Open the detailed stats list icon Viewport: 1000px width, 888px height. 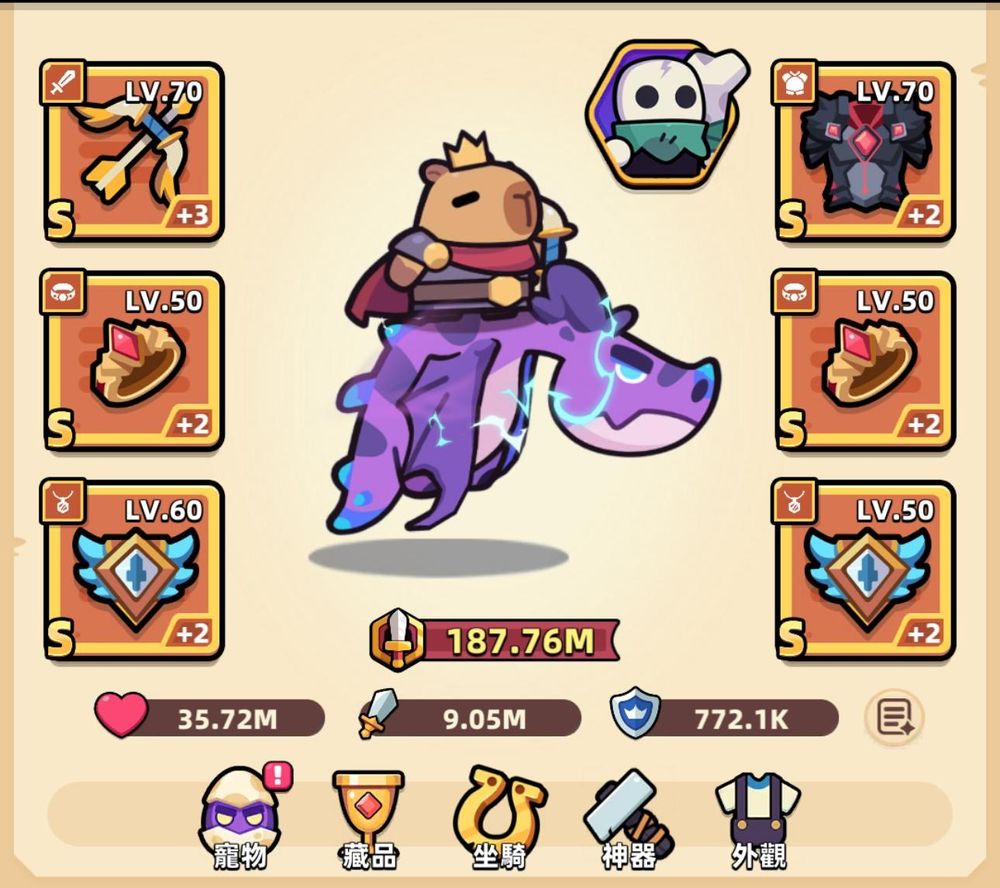coord(894,716)
